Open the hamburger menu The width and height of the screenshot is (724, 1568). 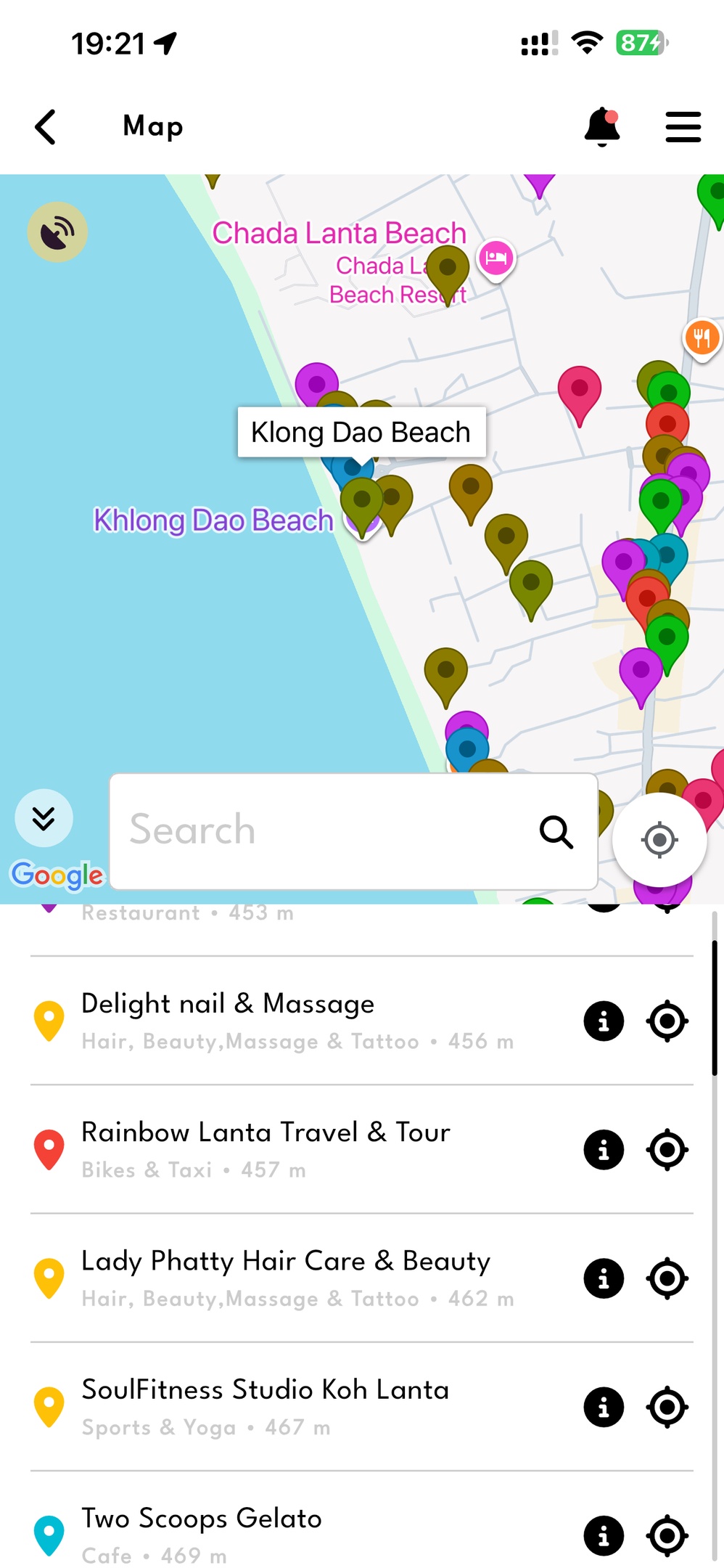click(x=683, y=127)
